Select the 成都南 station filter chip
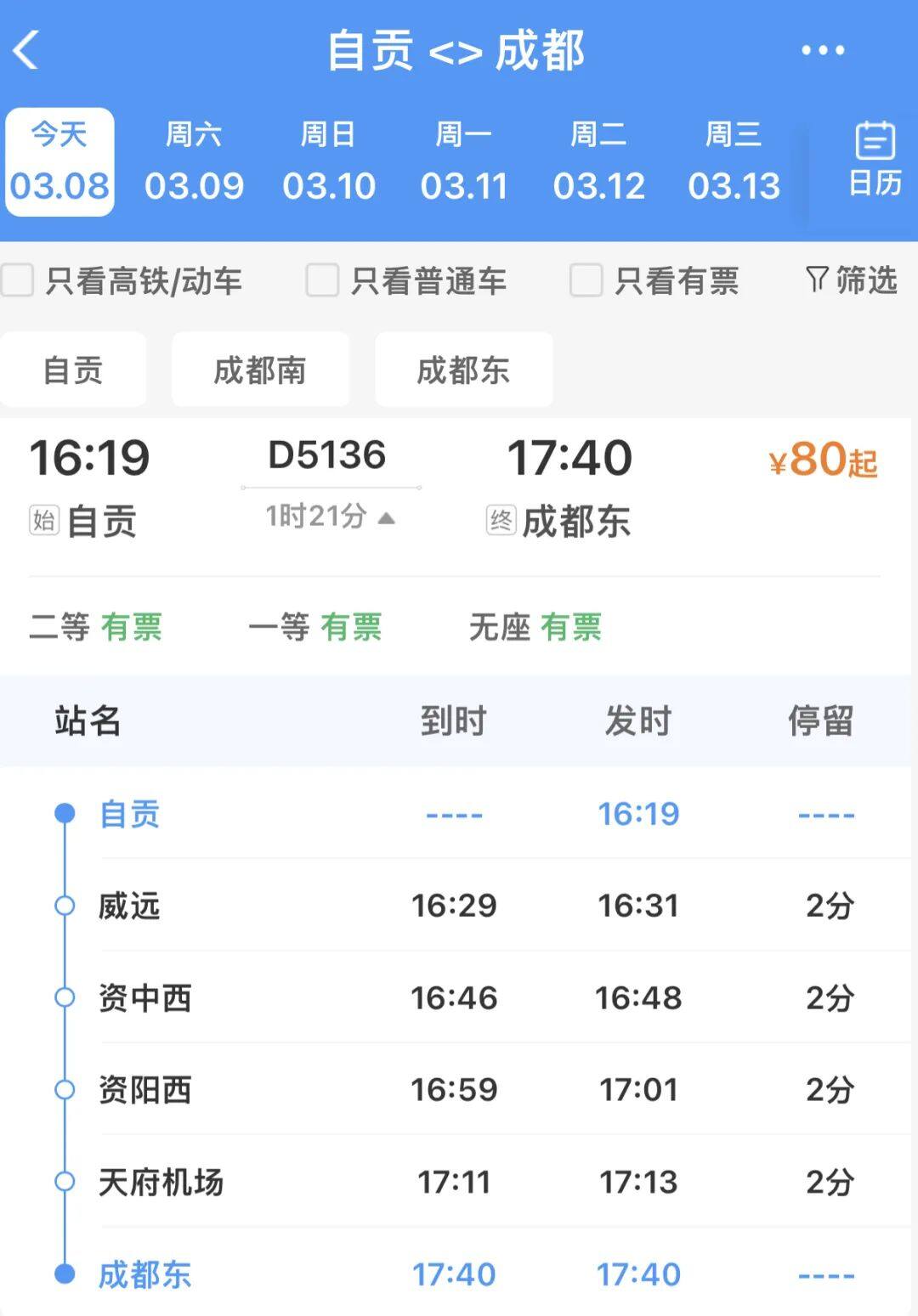Image resolution: width=918 pixels, height=1316 pixels. tap(260, 370)
